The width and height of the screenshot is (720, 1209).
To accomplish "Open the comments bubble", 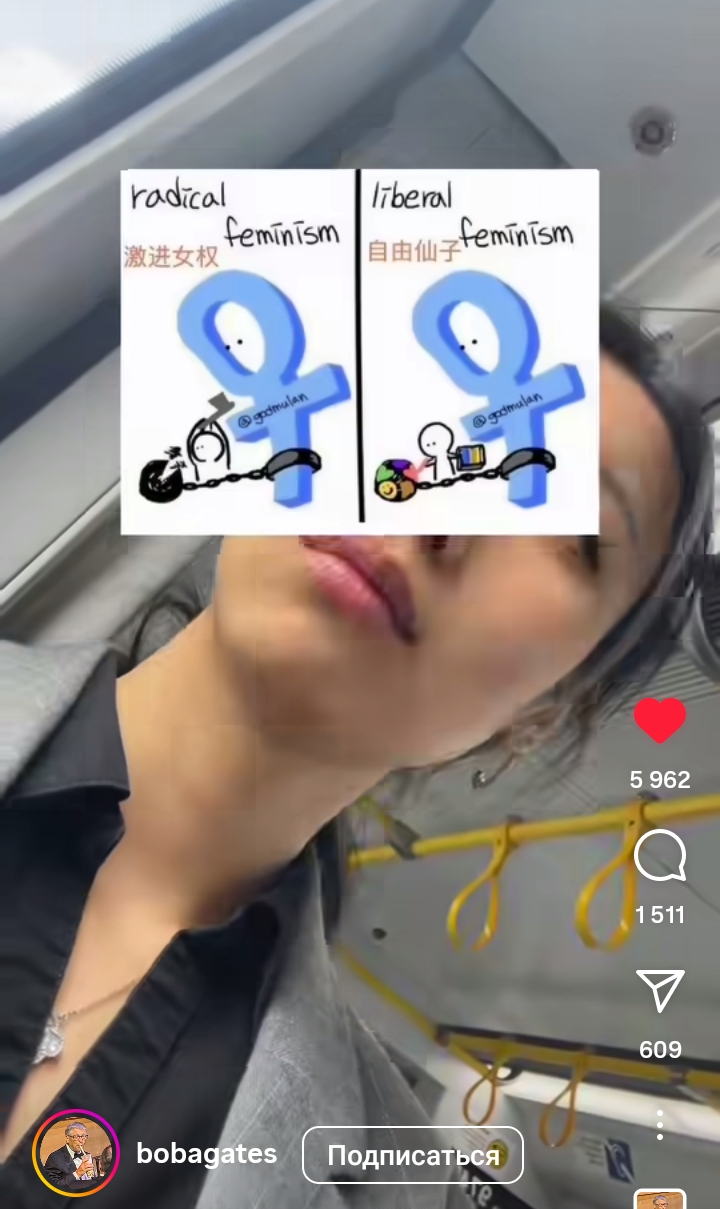I will pos(660,856).
